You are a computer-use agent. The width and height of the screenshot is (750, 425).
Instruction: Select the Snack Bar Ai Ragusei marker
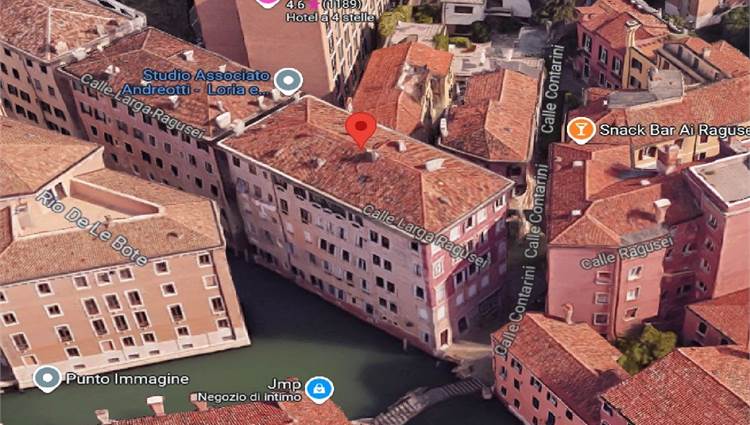581,129
